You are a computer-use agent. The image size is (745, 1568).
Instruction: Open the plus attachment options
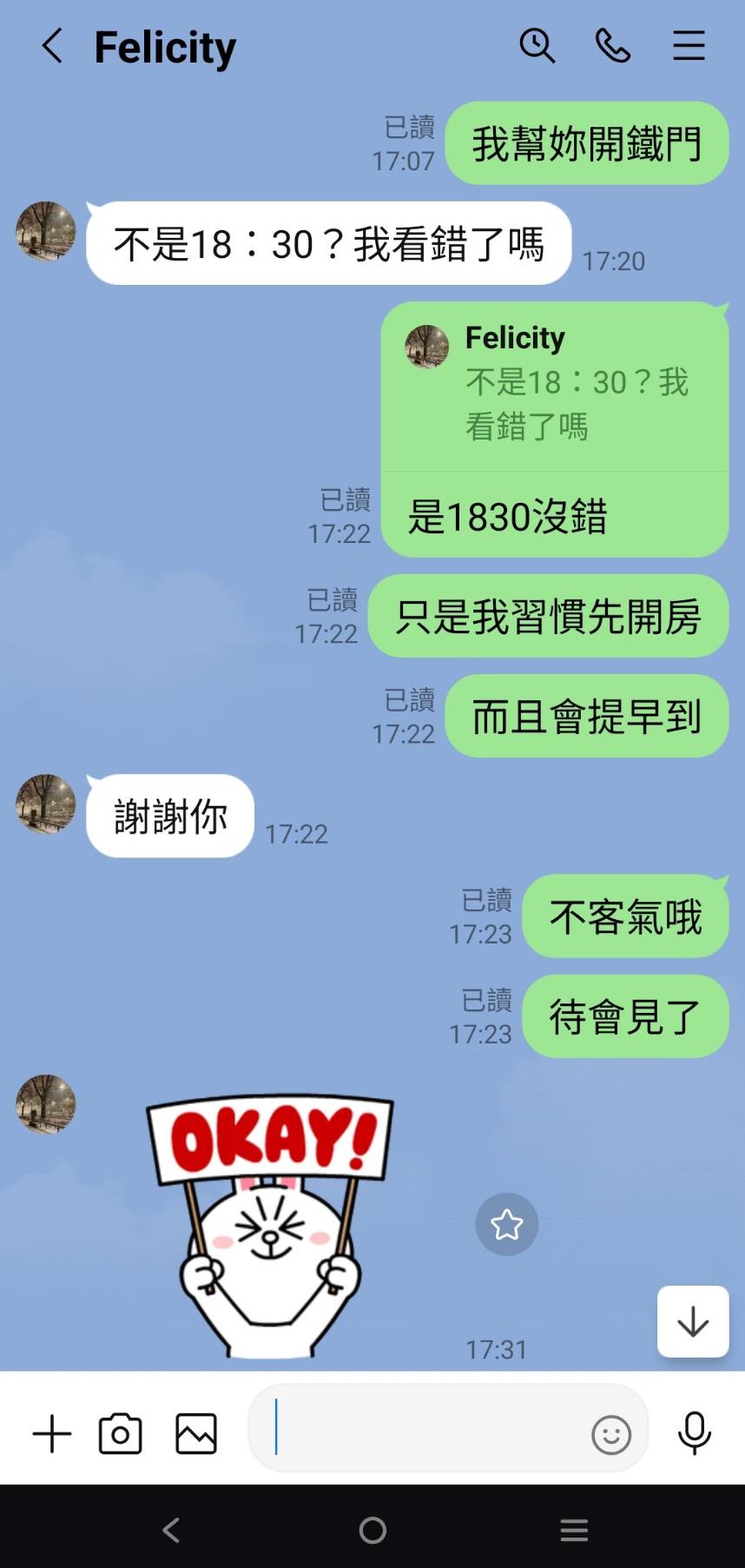tap(52, 1433)
